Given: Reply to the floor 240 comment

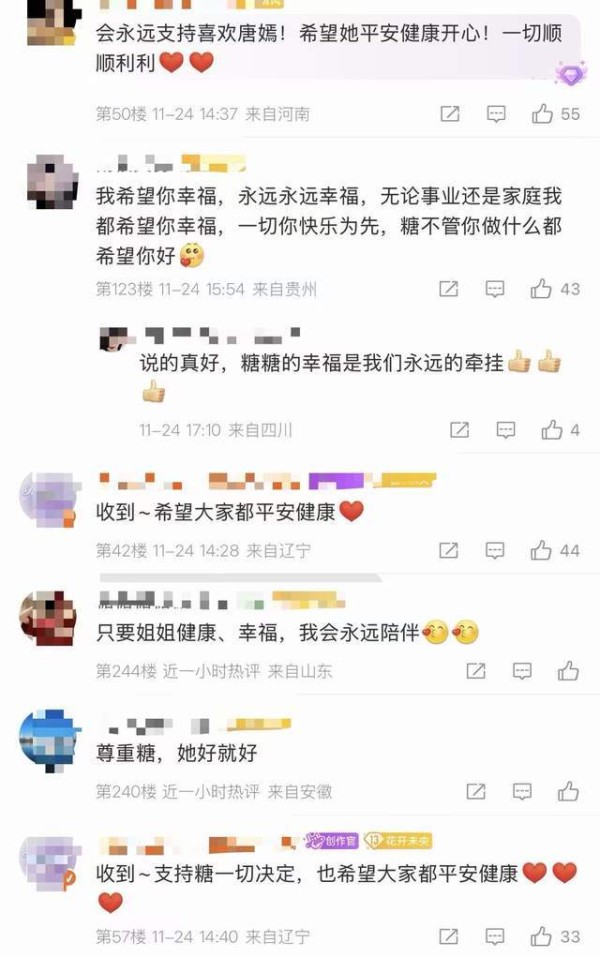Looking at the screenshot, I should point(522,791).
